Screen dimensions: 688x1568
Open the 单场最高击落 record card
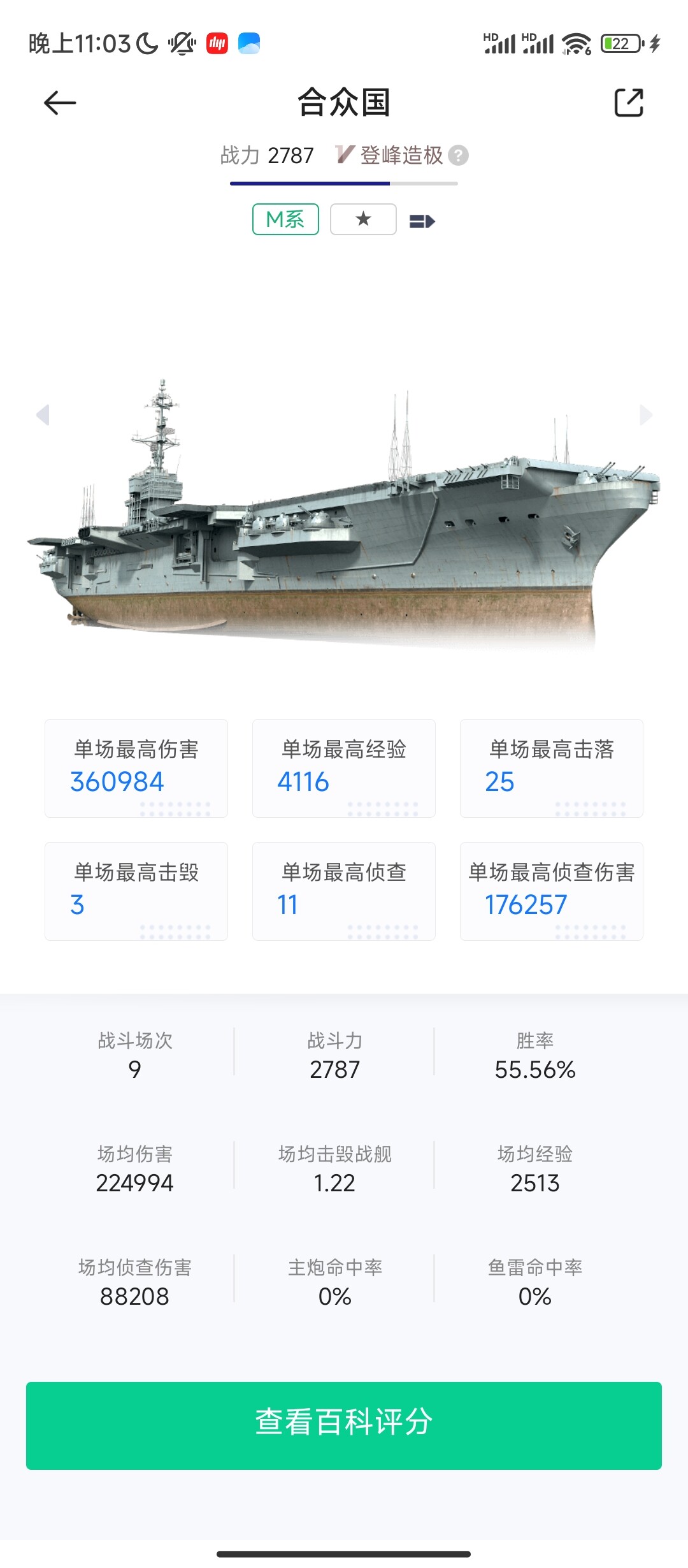[x=552, y=768]
